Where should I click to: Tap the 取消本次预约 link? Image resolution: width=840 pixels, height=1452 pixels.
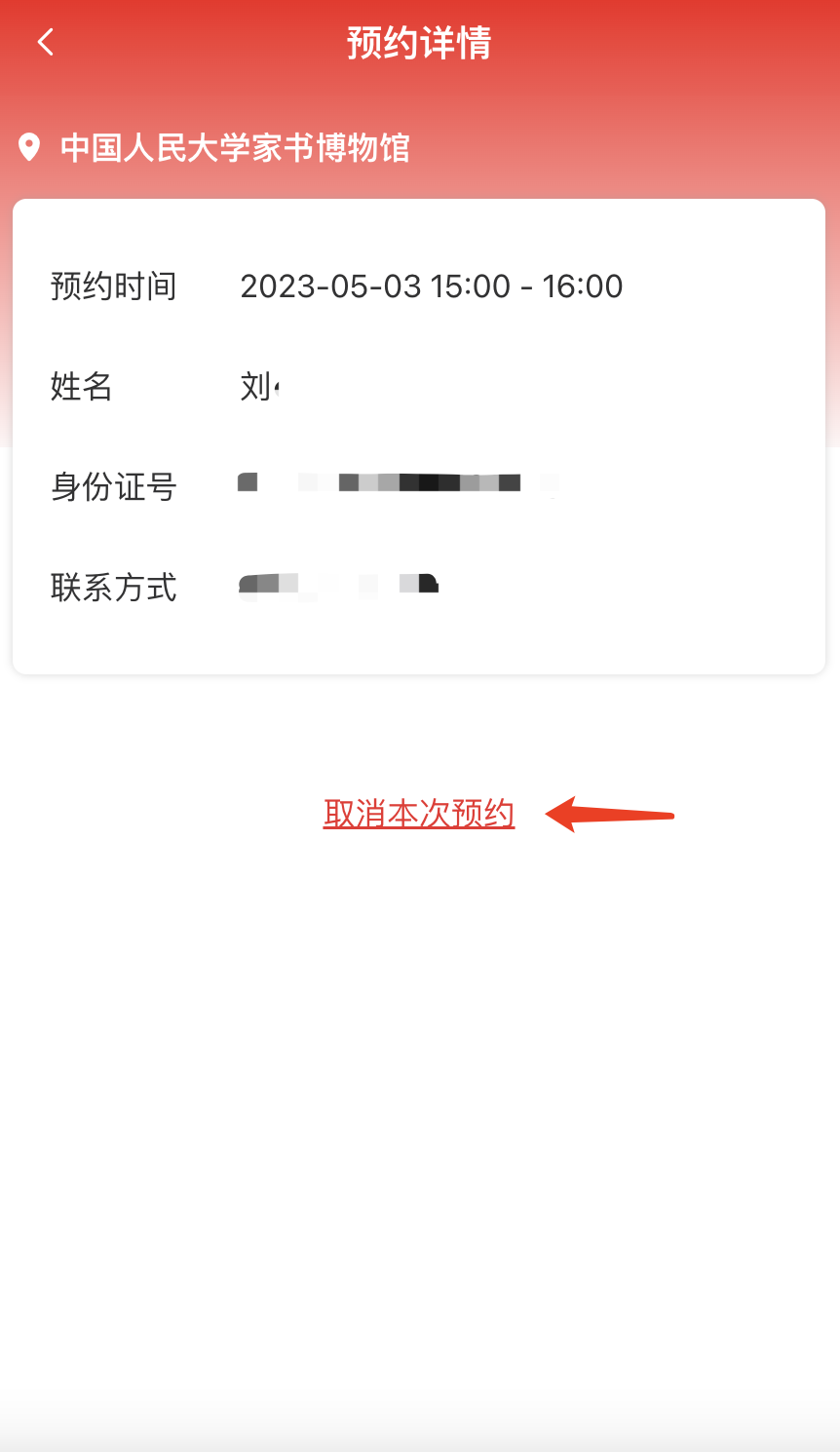[x=419, y=814]
